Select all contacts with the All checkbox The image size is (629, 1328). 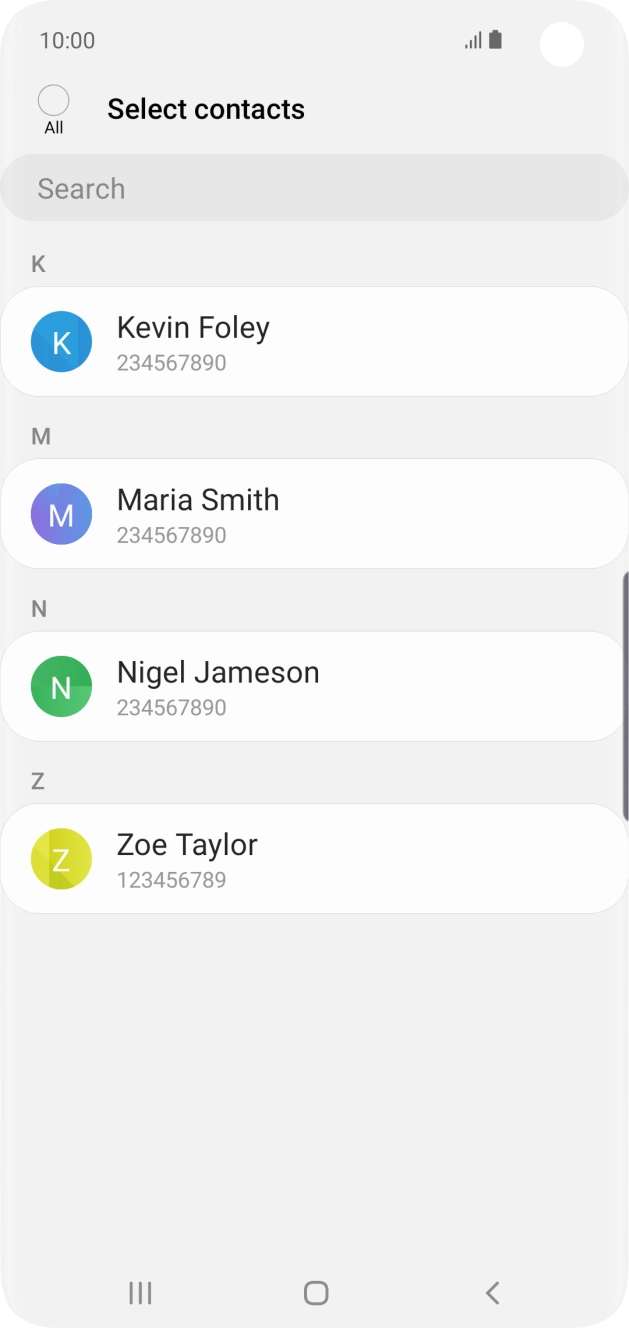[53, 101]
